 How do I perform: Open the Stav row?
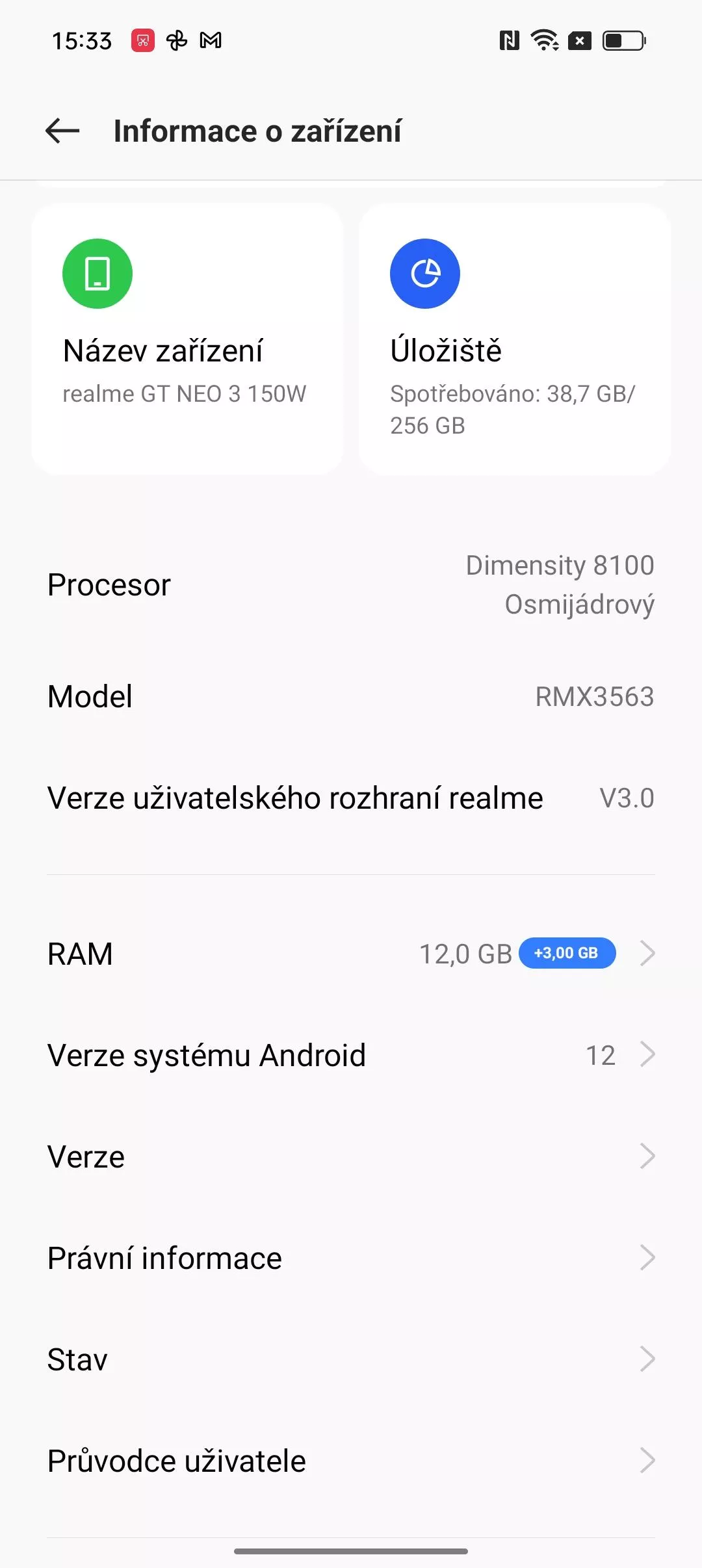(351, 1359)
